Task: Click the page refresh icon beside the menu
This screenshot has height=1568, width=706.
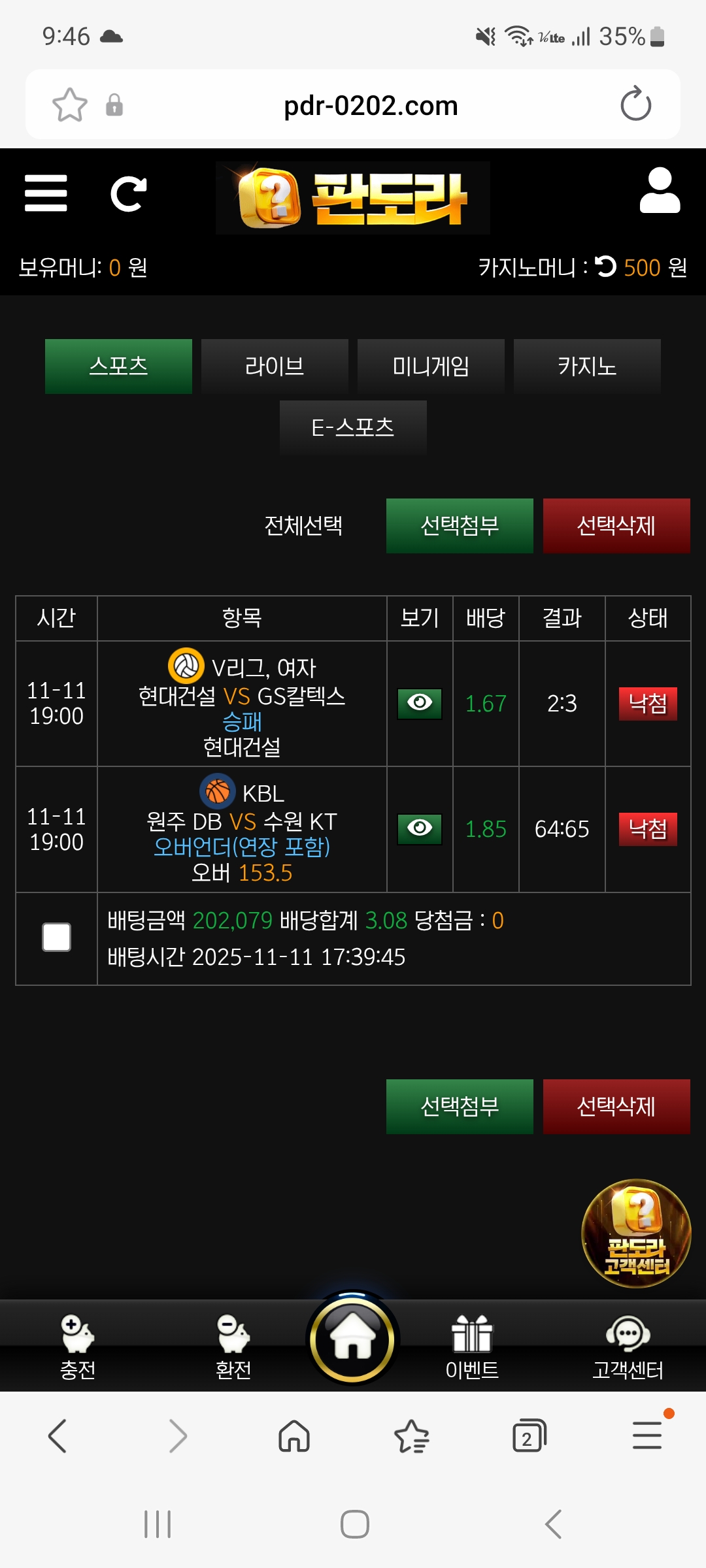Action: (129, 195)
